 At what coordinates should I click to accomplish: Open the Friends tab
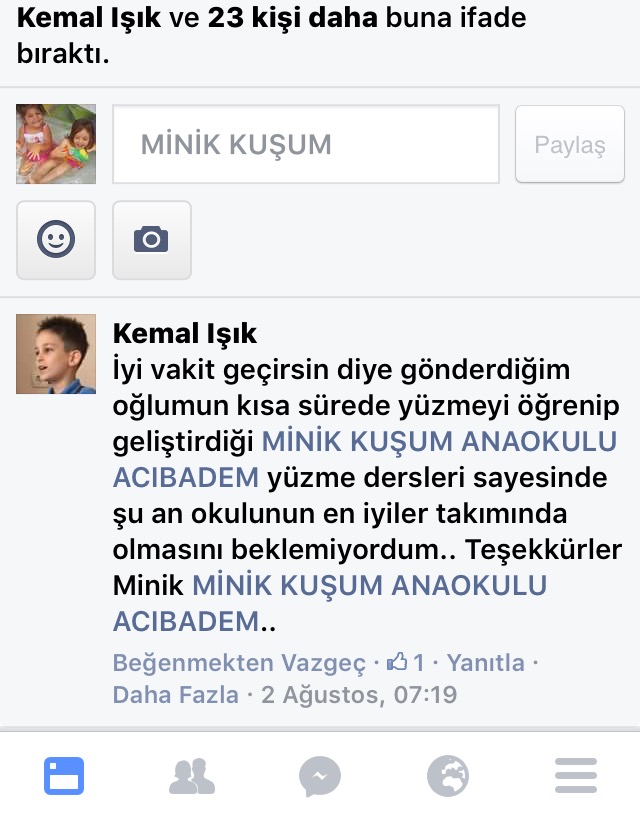192,776
